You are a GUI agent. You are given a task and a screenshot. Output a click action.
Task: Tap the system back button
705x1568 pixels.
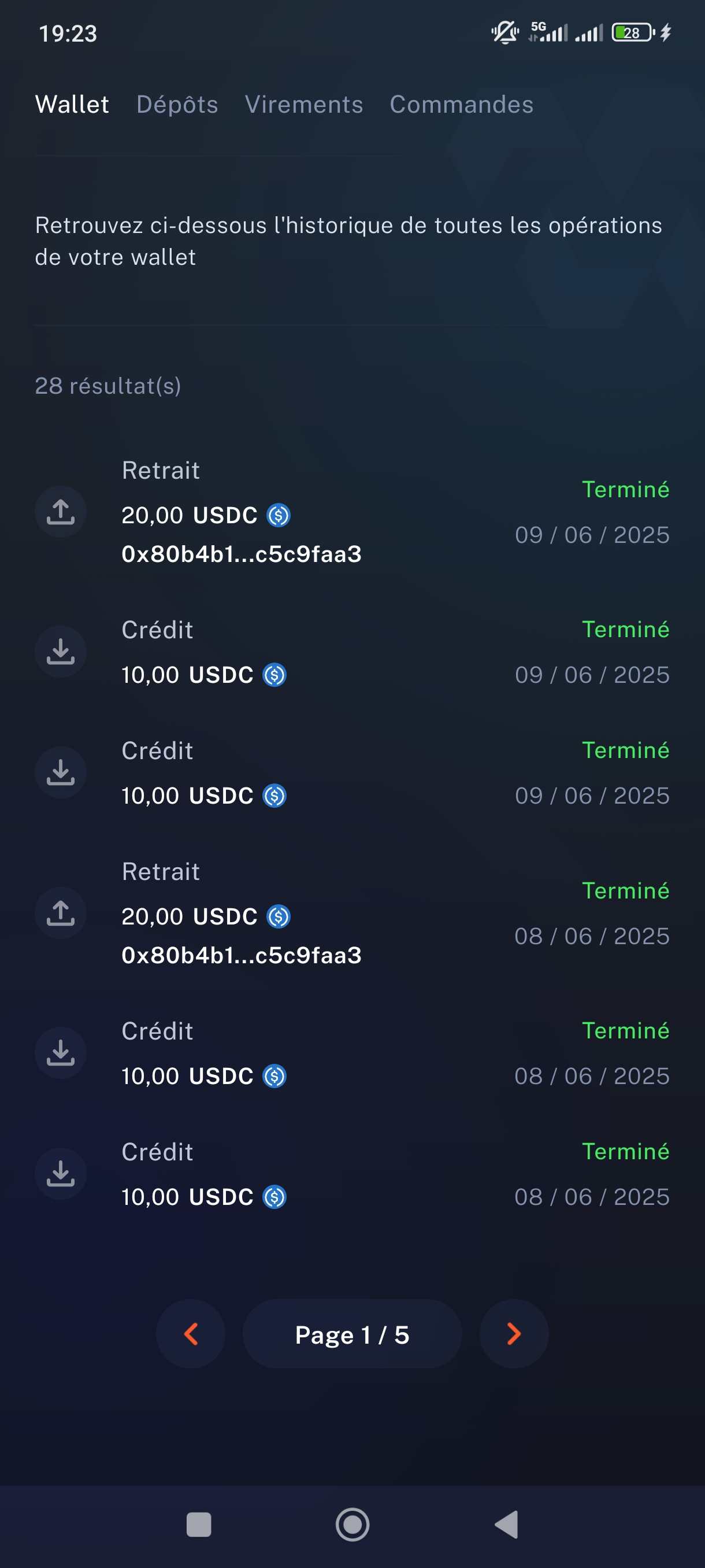pos(506,1525)
